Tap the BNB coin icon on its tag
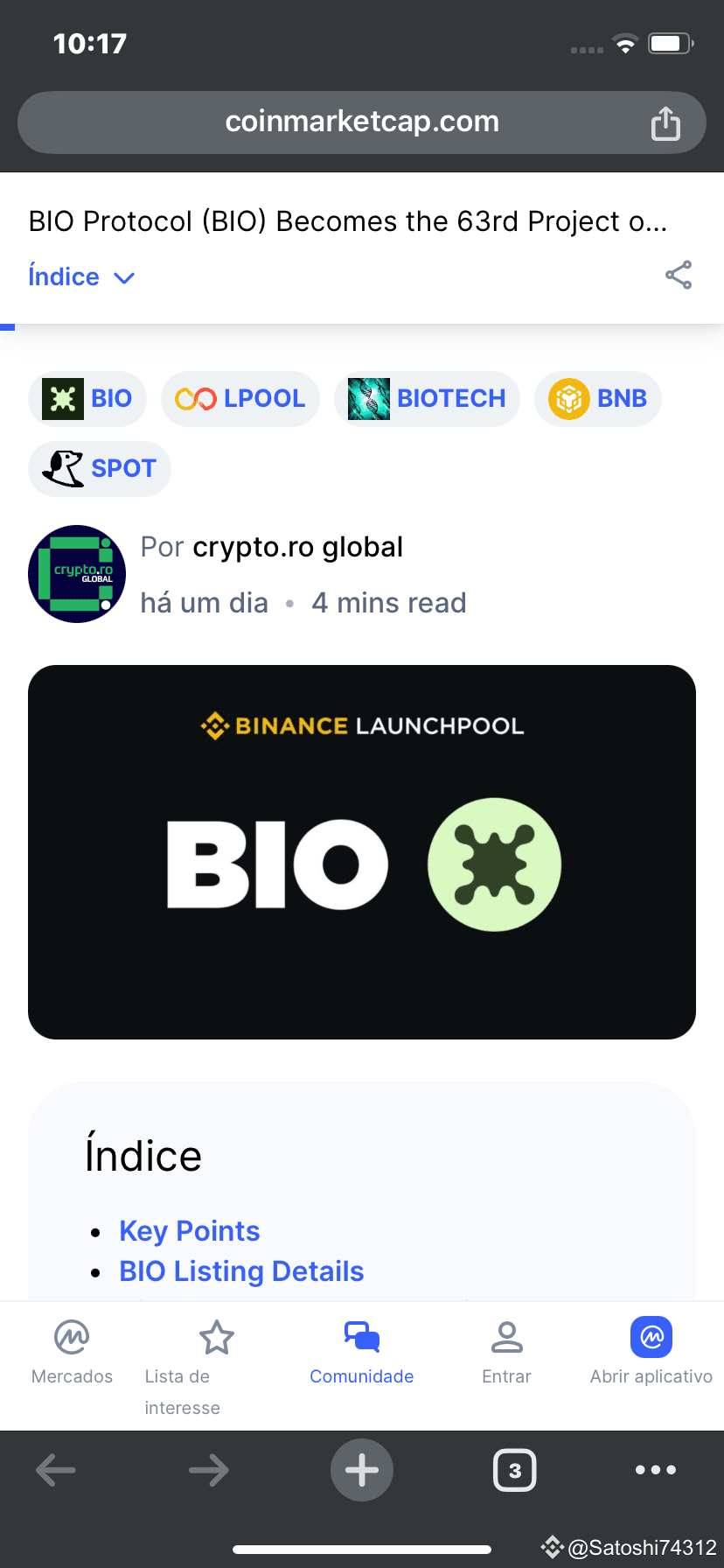724x1568 pixels. click(x=569, y=398)
